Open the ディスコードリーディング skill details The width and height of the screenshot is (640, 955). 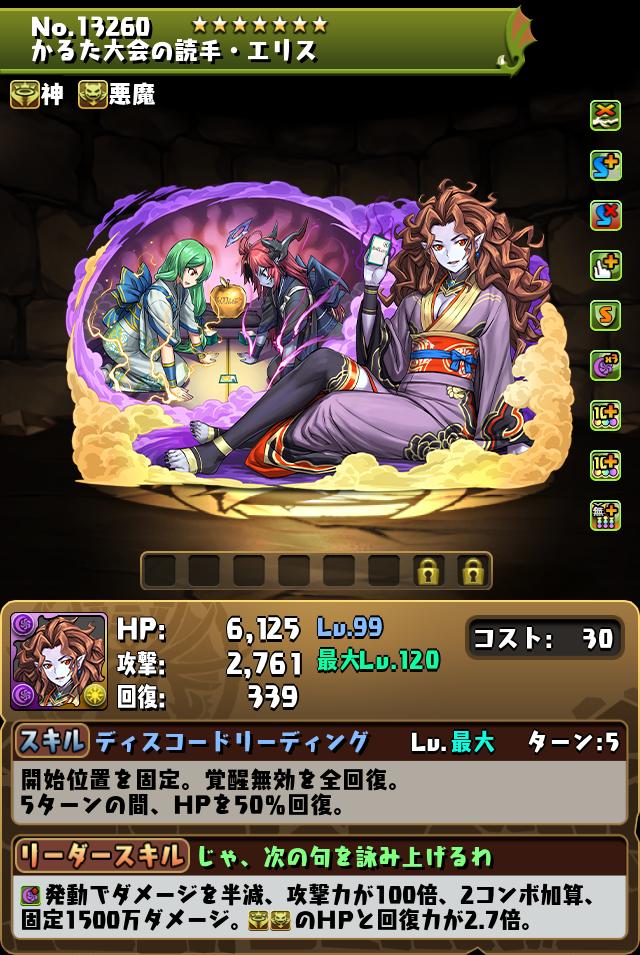click(x=231, y=741)
